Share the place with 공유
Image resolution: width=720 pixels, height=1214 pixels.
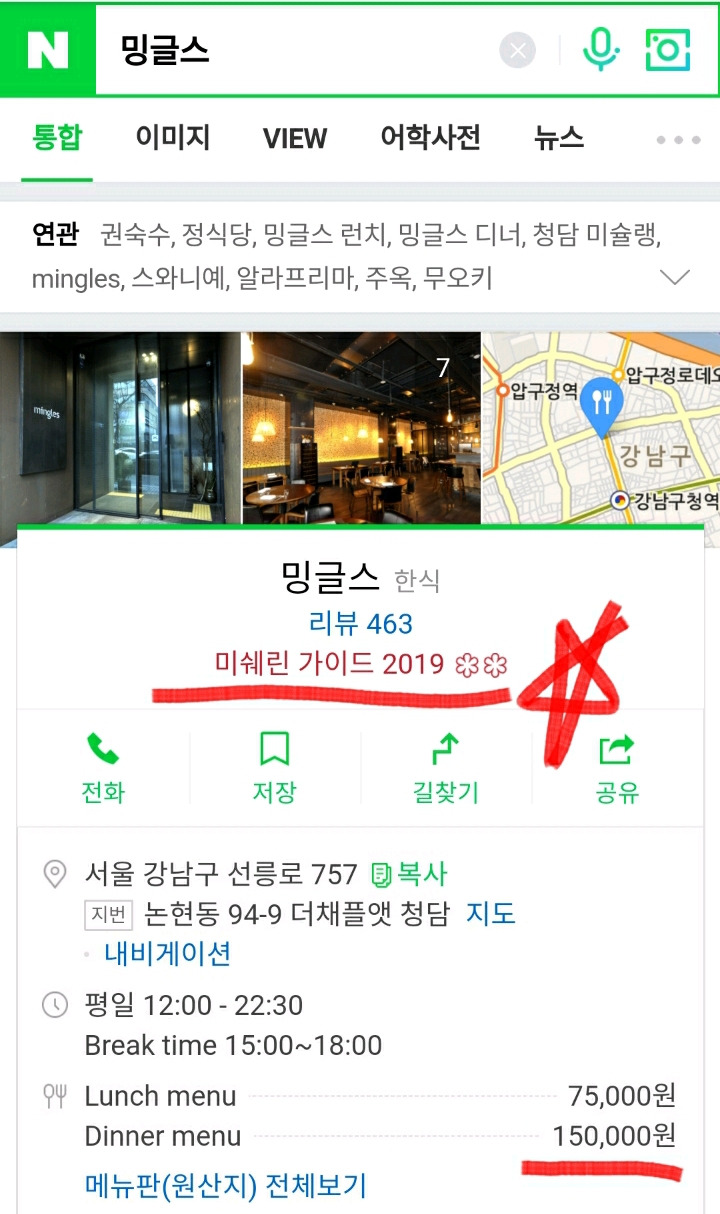click(x=617, y=768)
